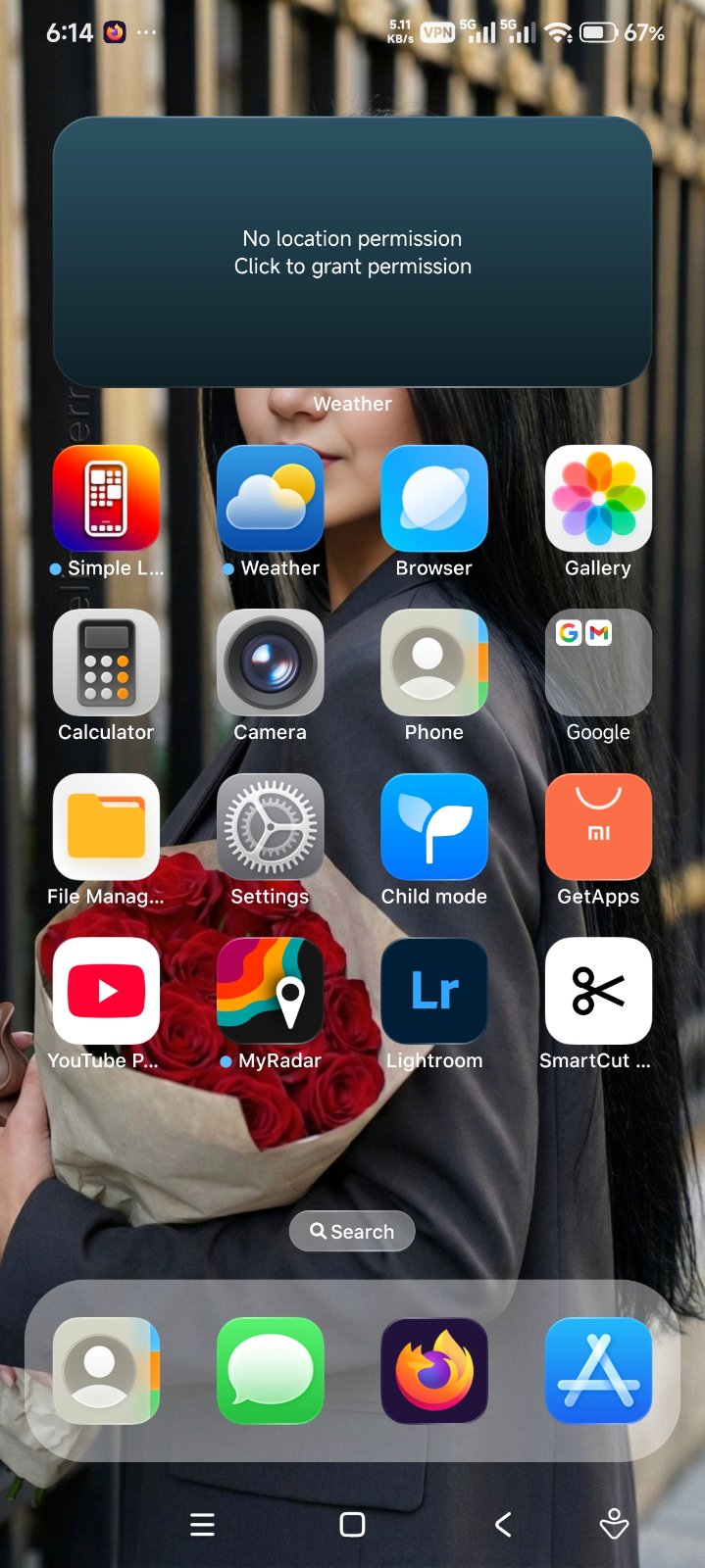
Task: Grant location permission in Weather widget
Action: [352, 253]
